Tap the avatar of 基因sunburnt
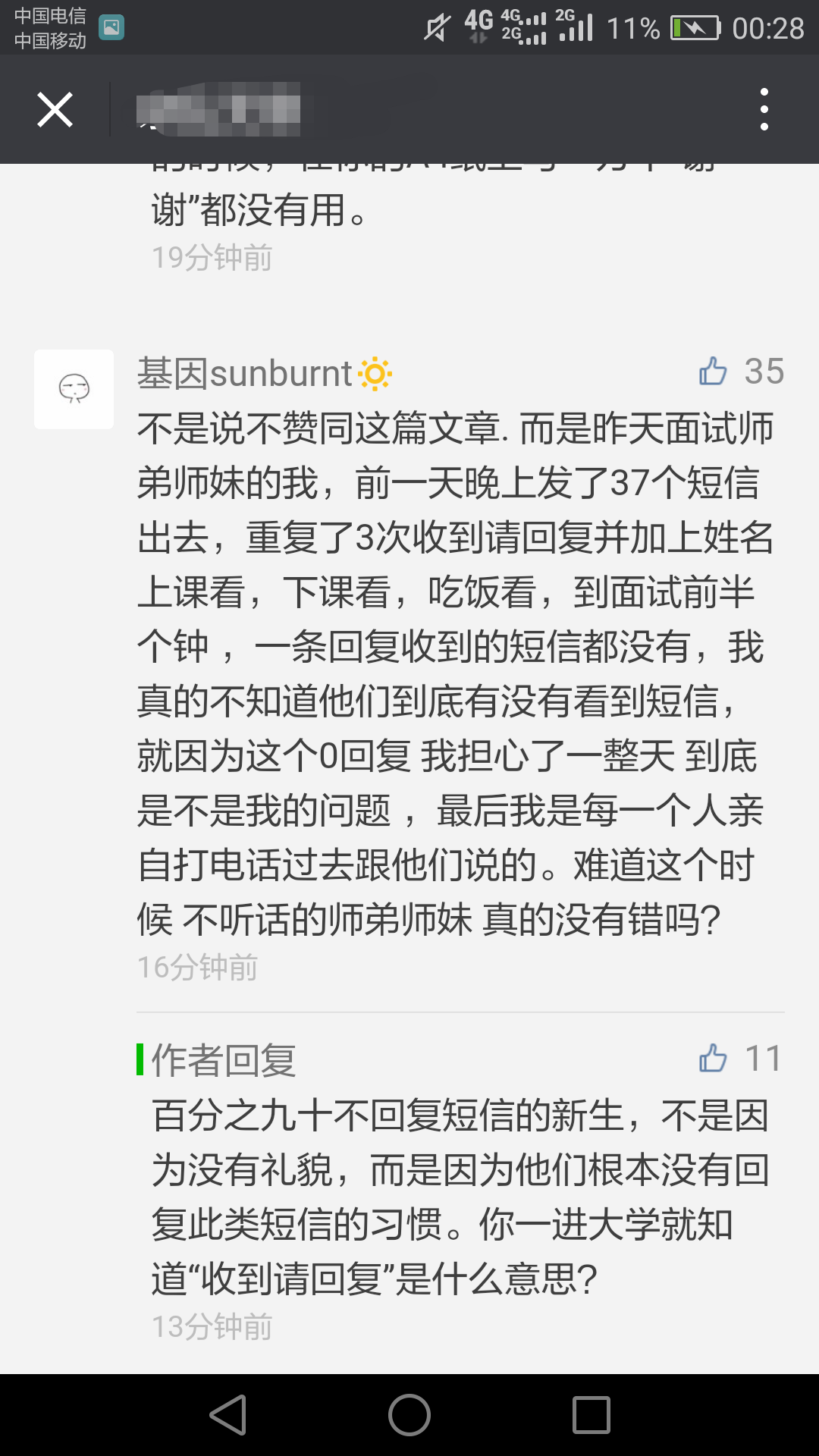Image resolution: width=819 pixels, height=1456 pixels. (74, 389)
